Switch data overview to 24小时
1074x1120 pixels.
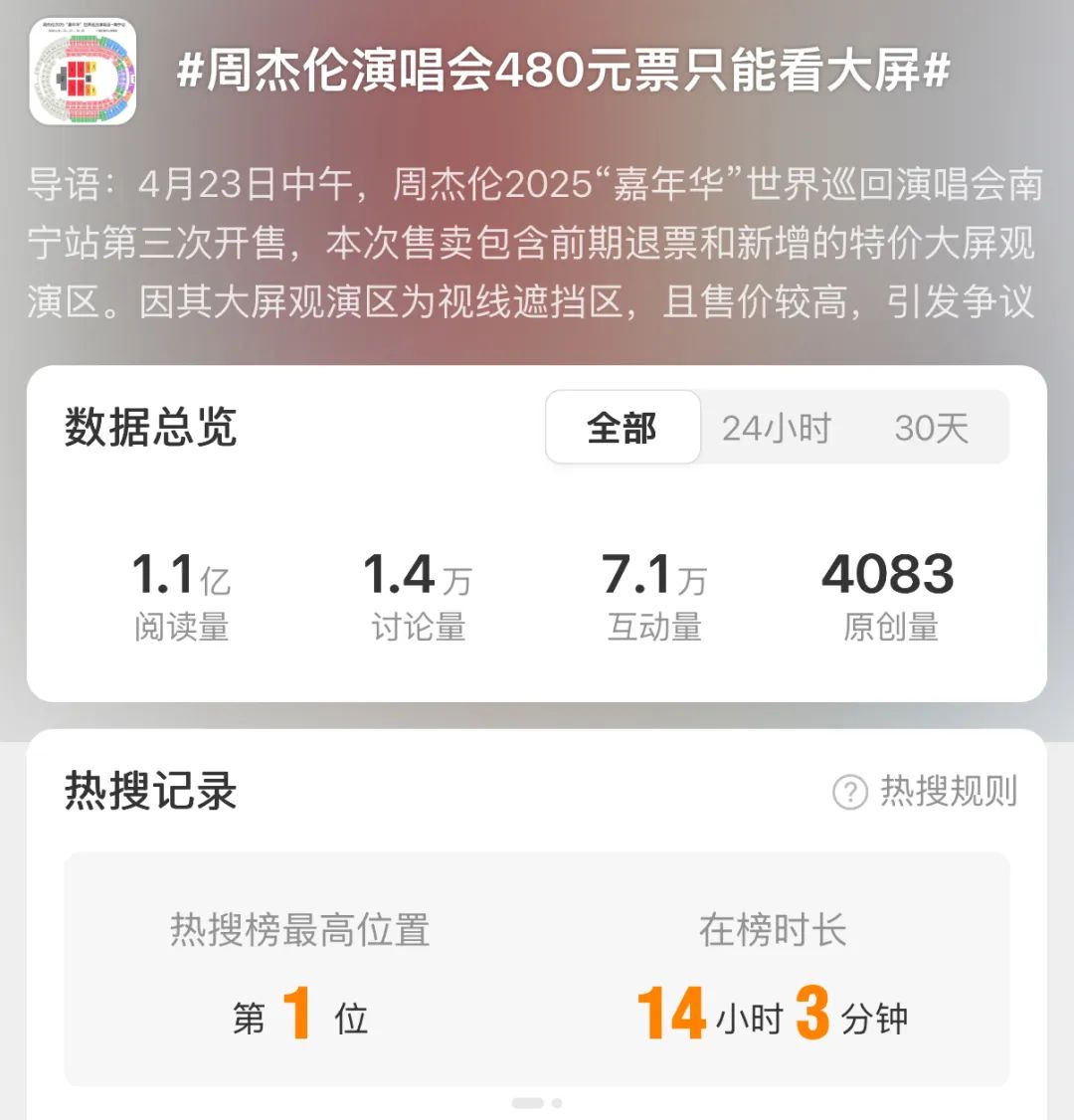point(776,428)
